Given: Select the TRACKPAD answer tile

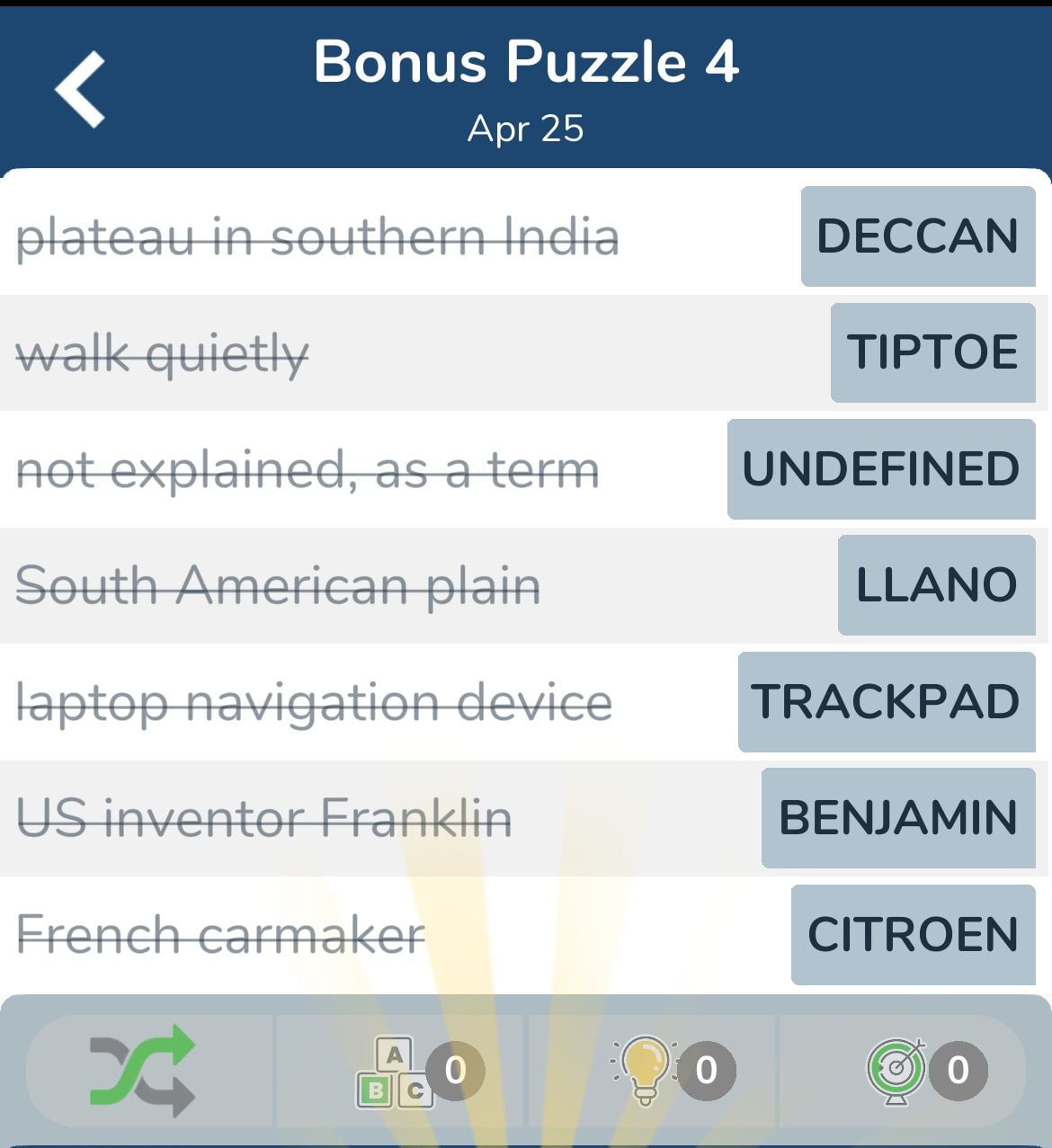Looking at the screenshot, I should (886, 702).
